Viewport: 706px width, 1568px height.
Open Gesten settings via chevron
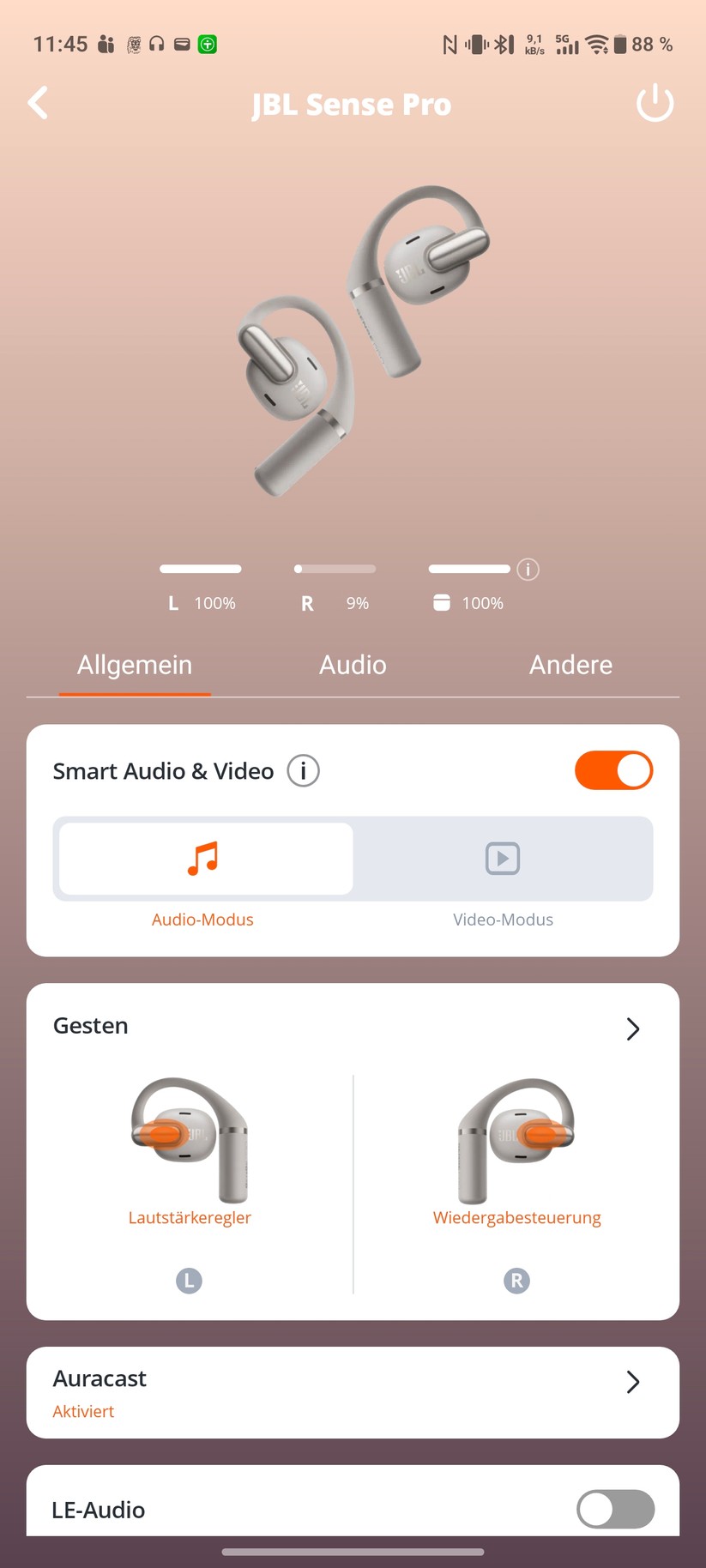(633, 1028)
